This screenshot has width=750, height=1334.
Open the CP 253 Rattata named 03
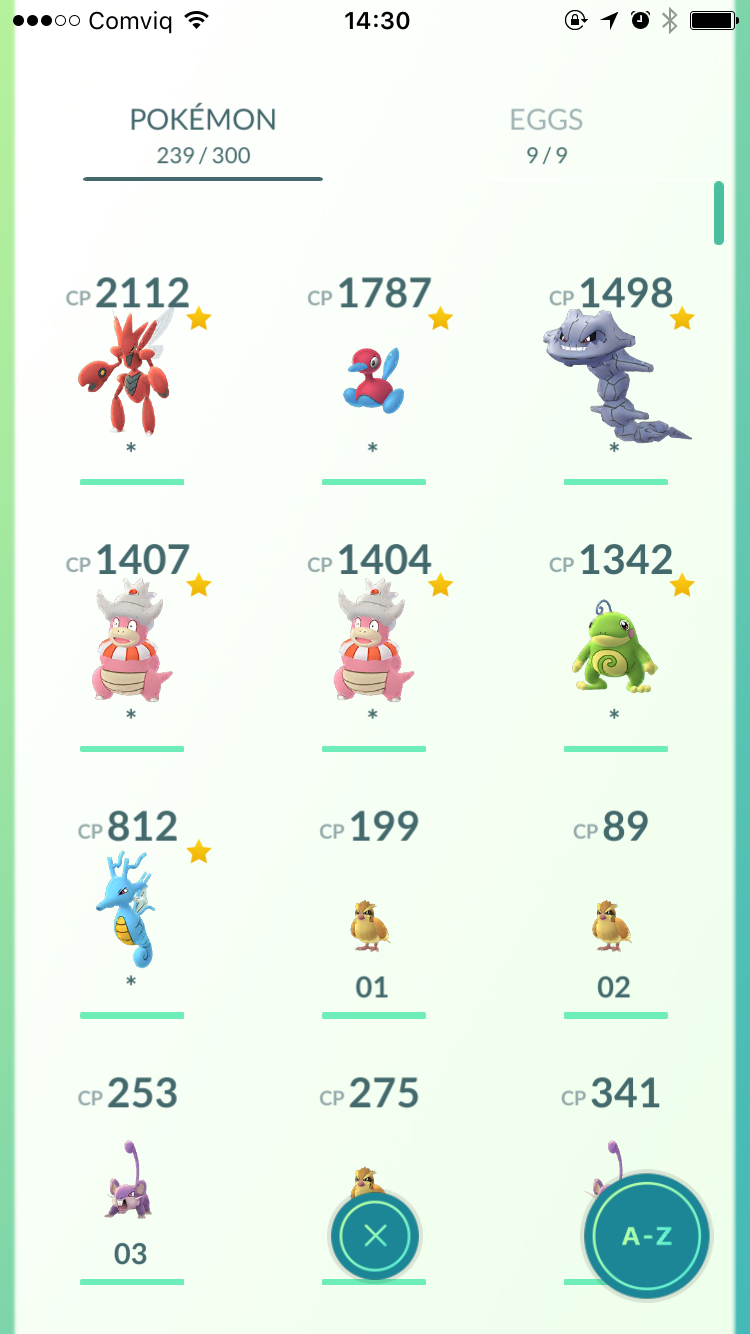[132, 1179]
